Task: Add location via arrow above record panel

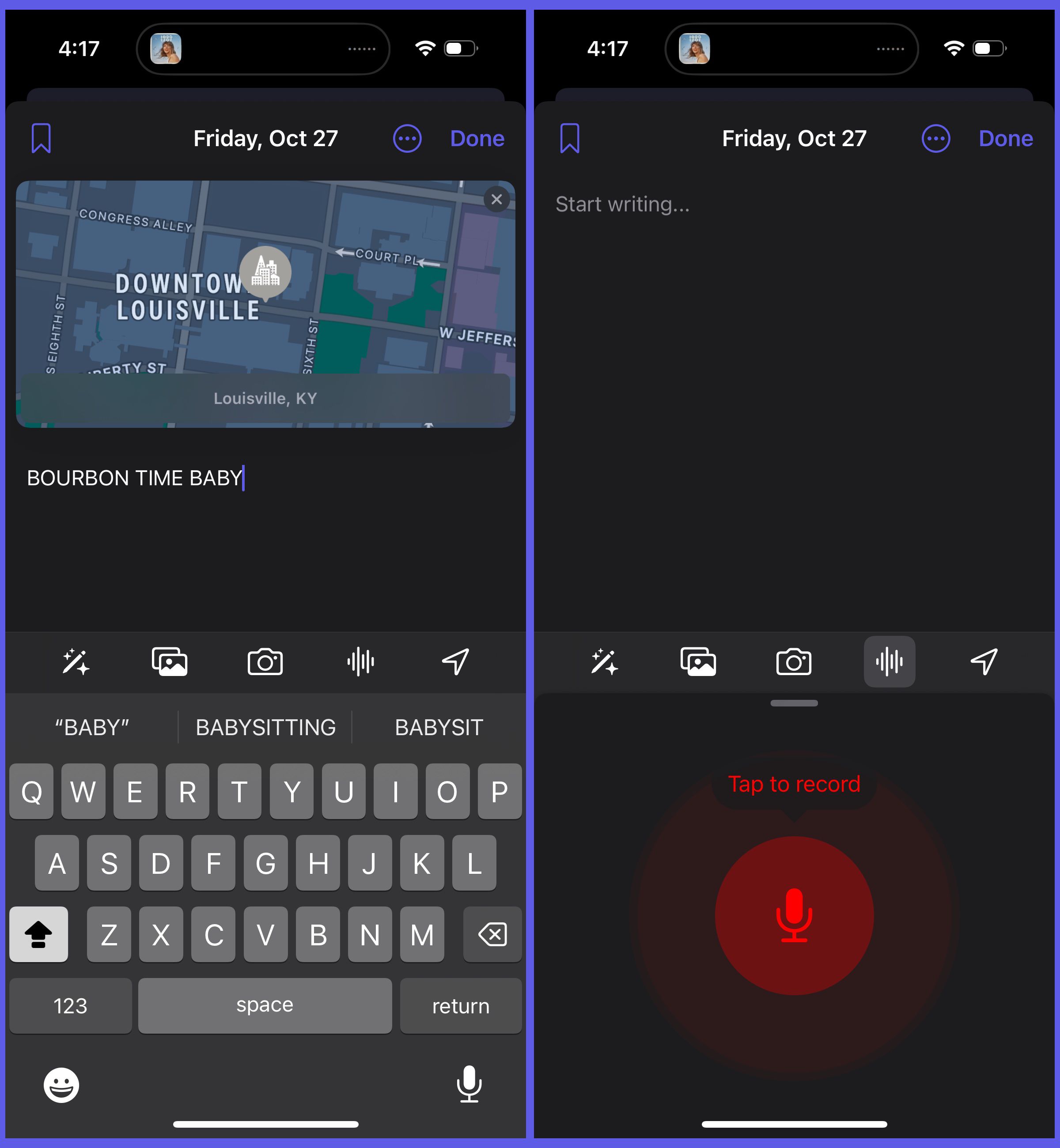Action: point(984,662)
